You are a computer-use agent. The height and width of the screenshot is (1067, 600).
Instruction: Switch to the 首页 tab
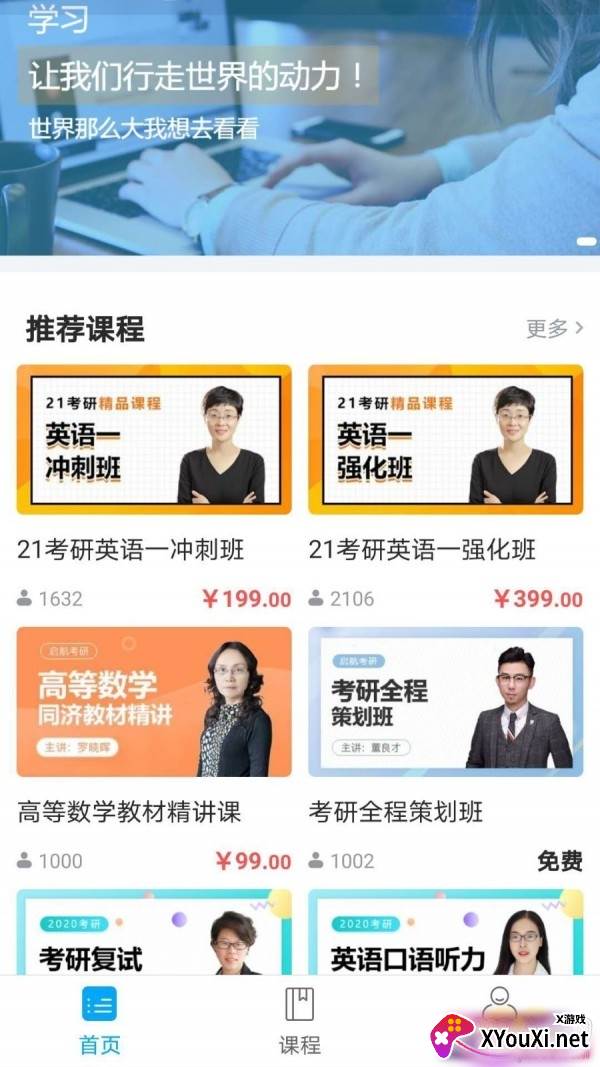click(99, 1020)
